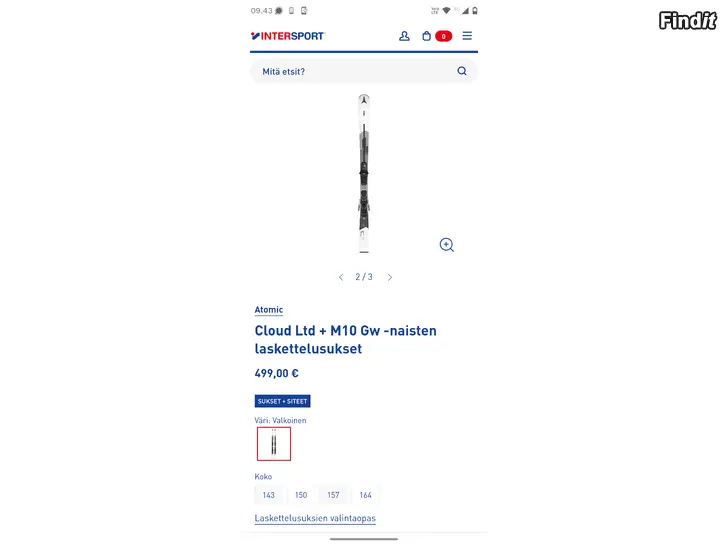Image resolution: width=728 pixels, height=546 pixels.
Task: Open the Atomic brand link
Action: tap(269, 310)
